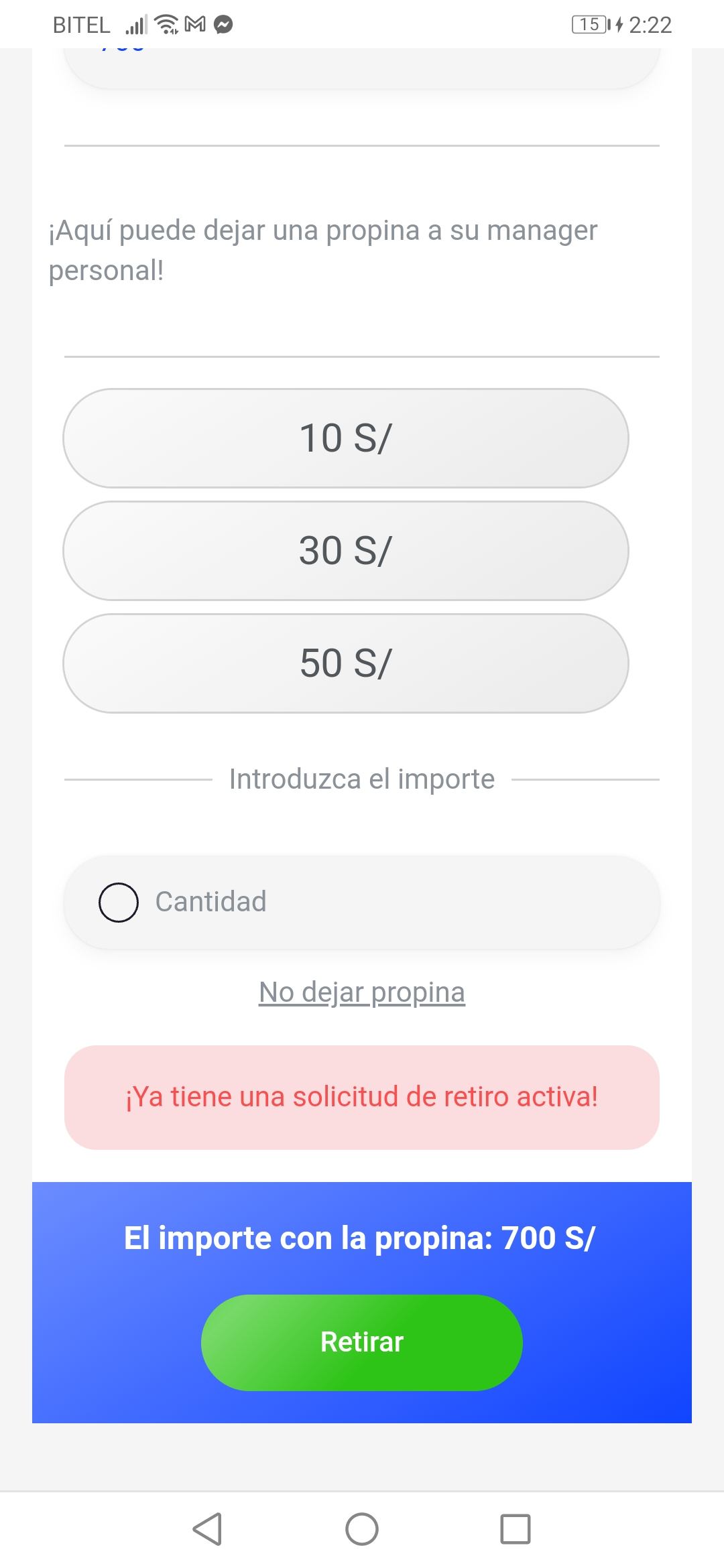Tap the BITEL carrier name
The height and width of the screenshot is (1568, 724).
(82, 25)
